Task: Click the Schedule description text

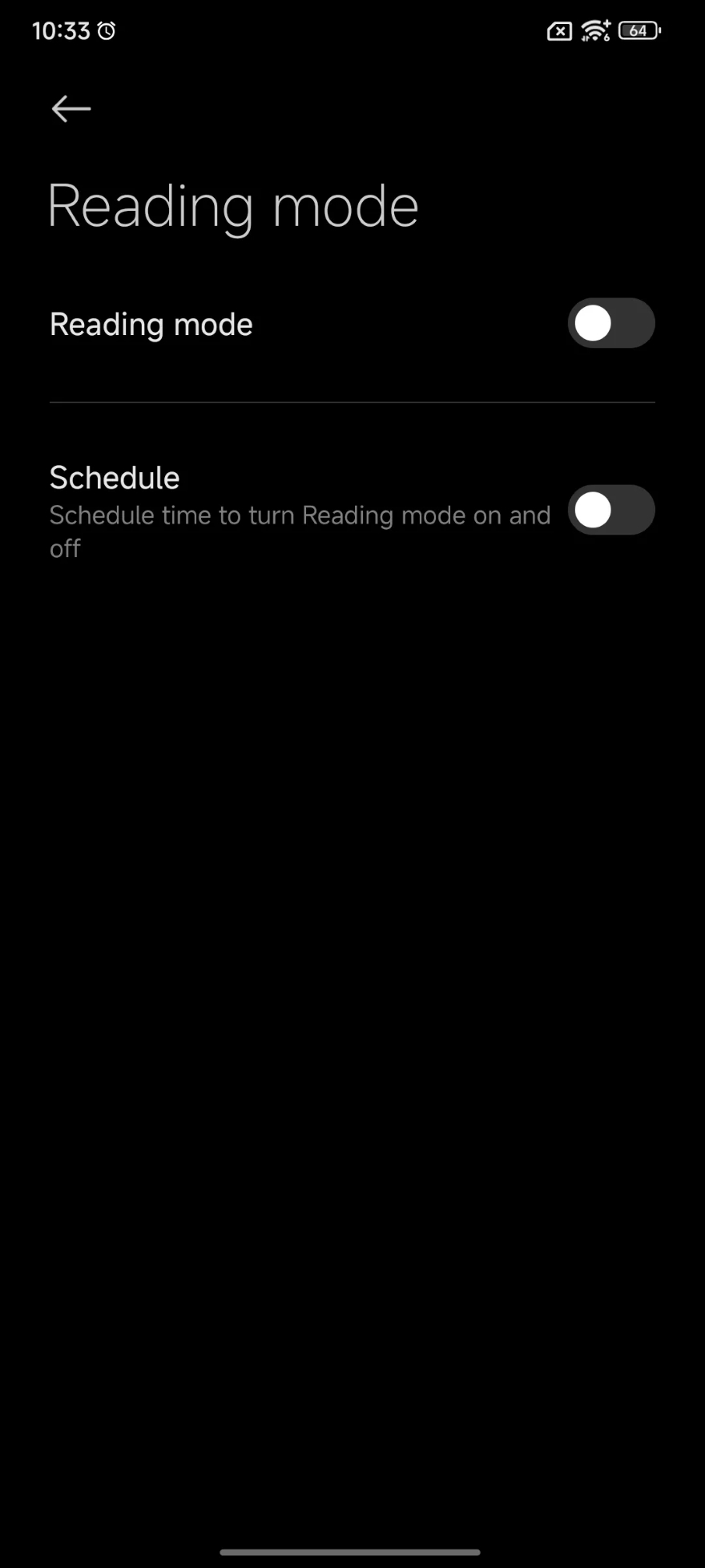Action: pos(299,531)
